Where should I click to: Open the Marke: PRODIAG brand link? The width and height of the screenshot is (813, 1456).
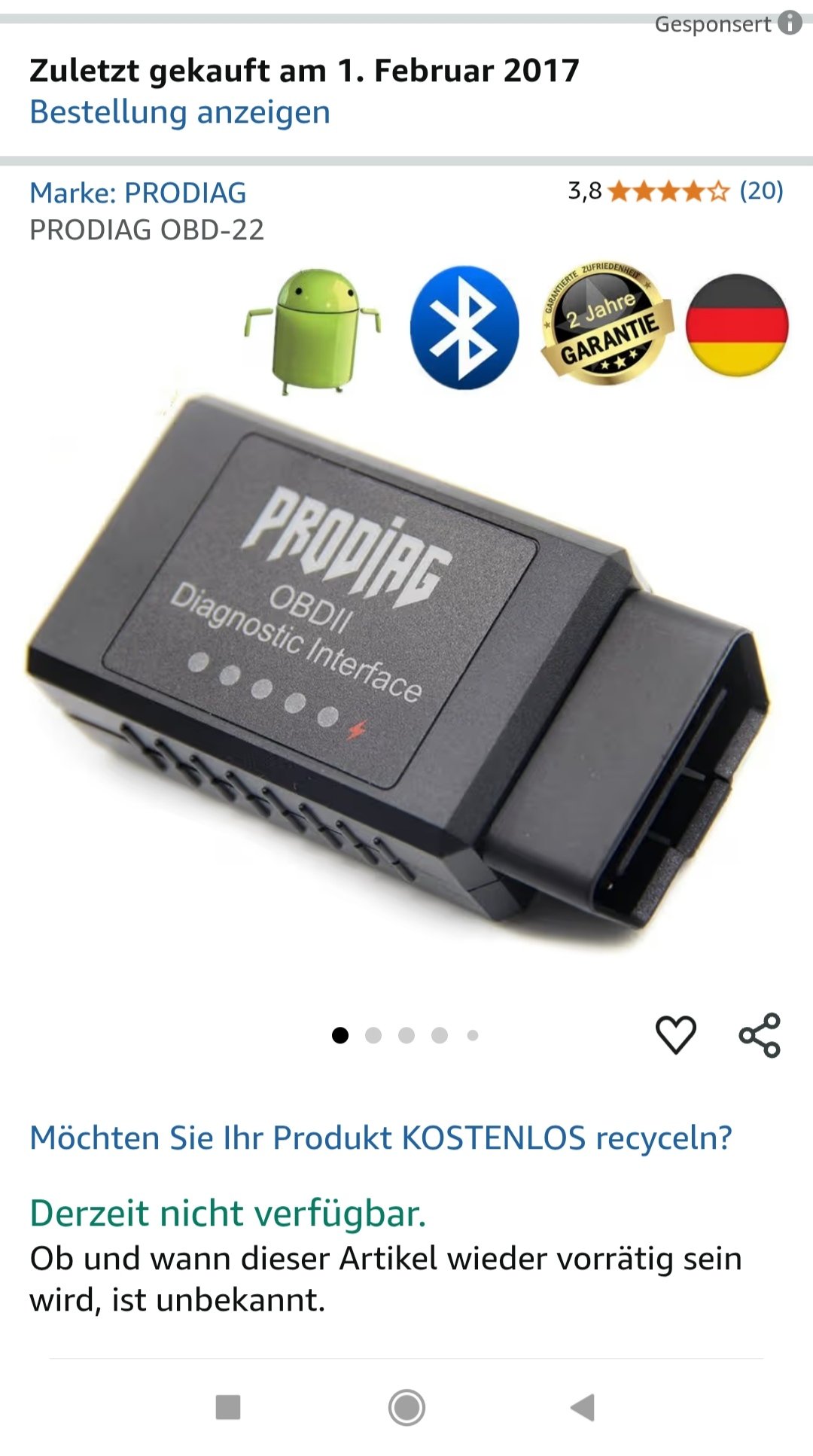pyautogui.click(x=138, y=193)
